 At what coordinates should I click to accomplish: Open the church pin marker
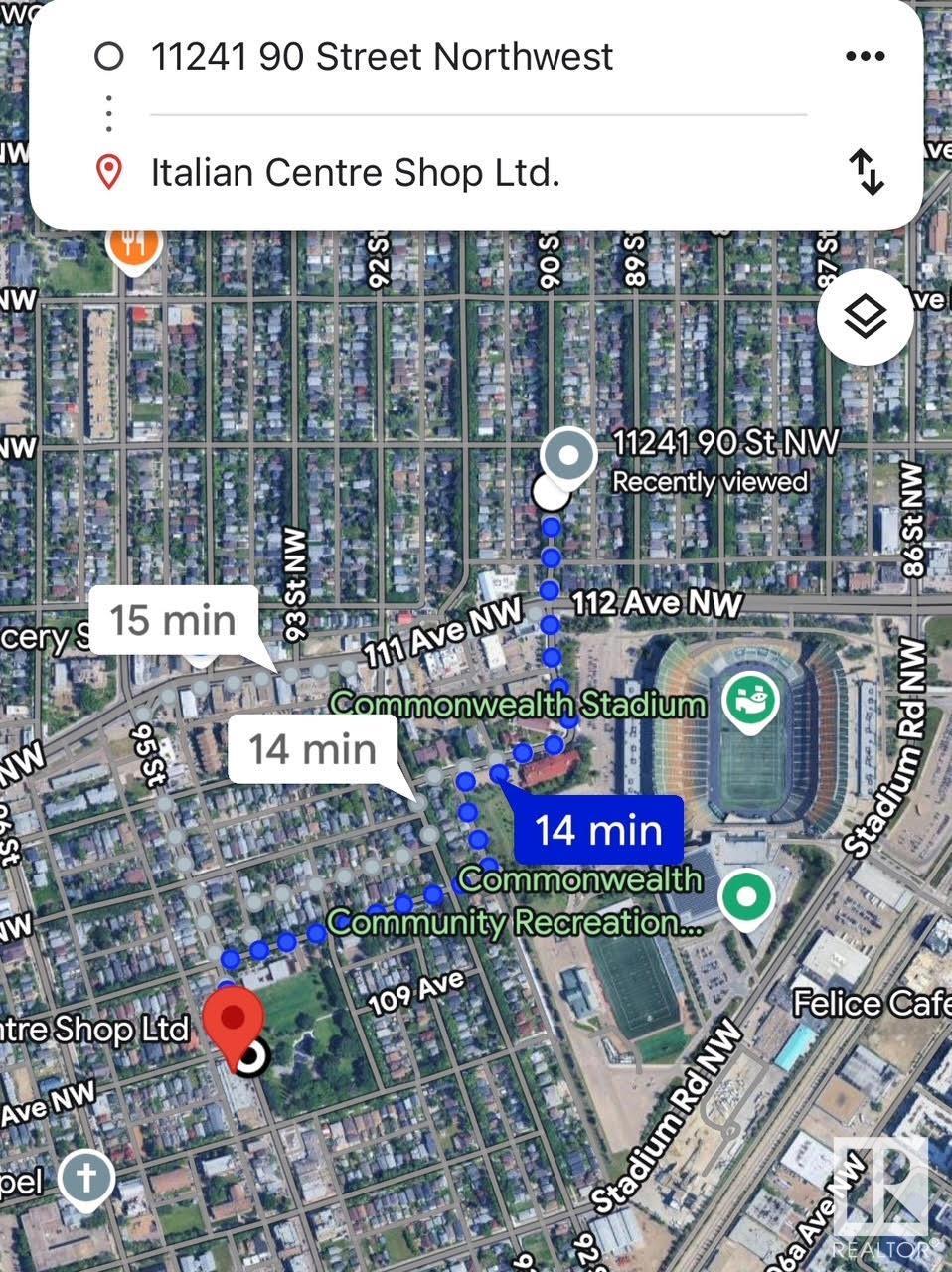coord(85,1180)
